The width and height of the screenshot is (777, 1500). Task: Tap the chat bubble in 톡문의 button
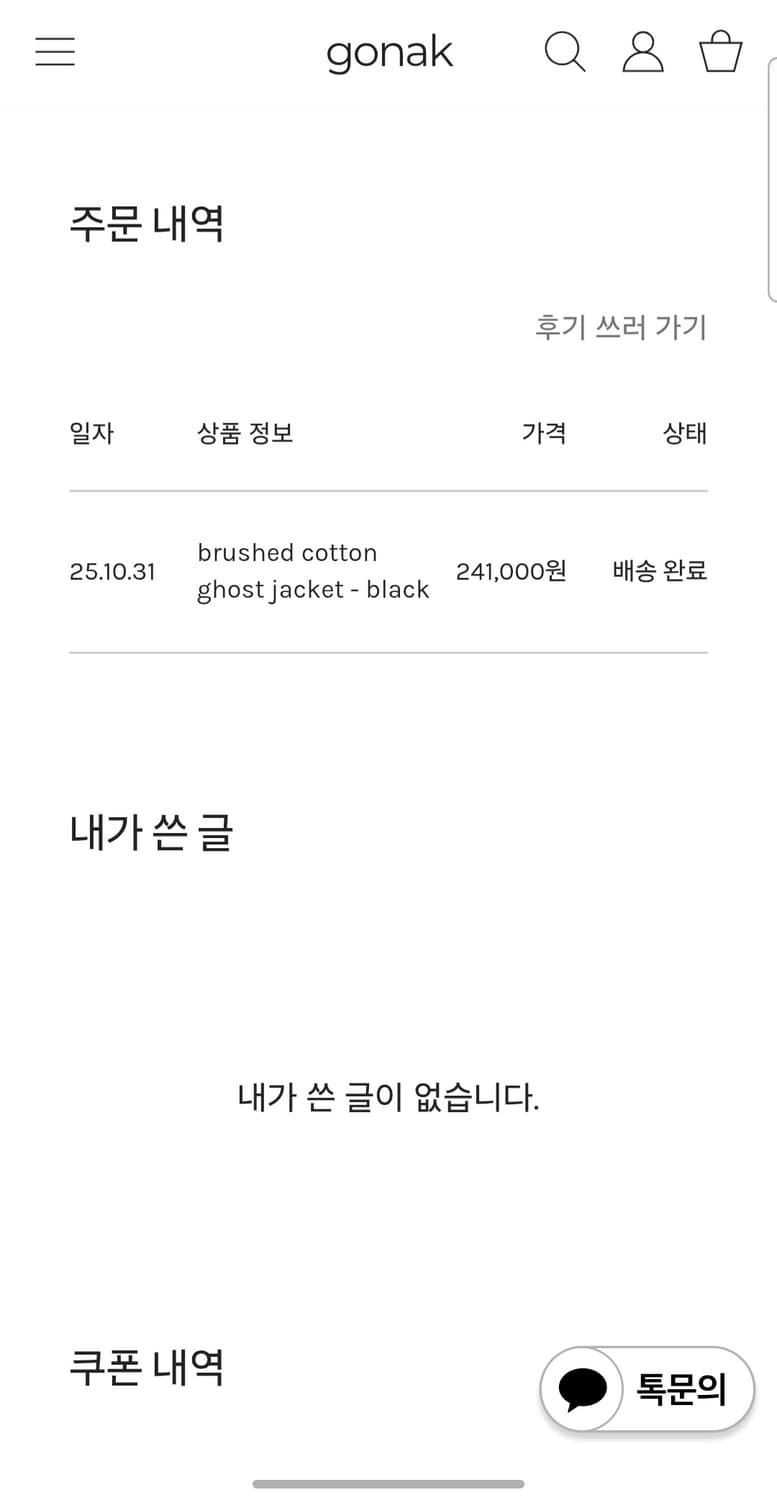(585, 1388)
